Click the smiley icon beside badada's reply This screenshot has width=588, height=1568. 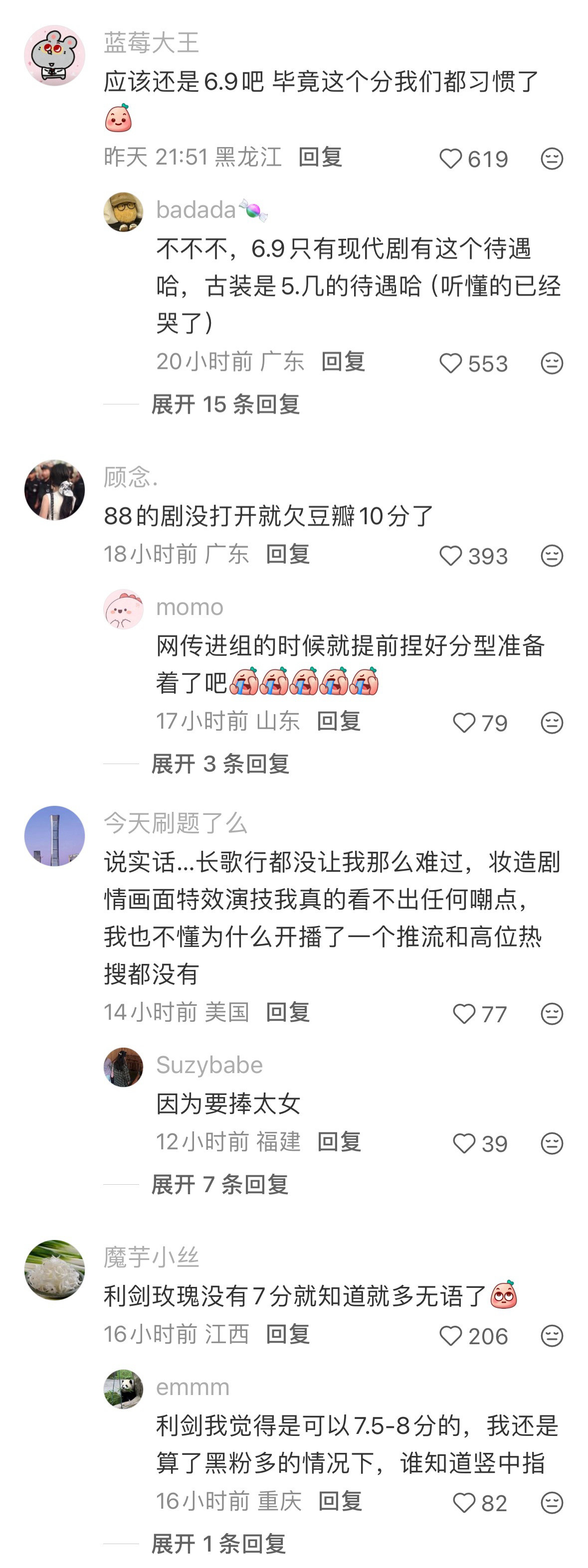[x=552, y=362]
